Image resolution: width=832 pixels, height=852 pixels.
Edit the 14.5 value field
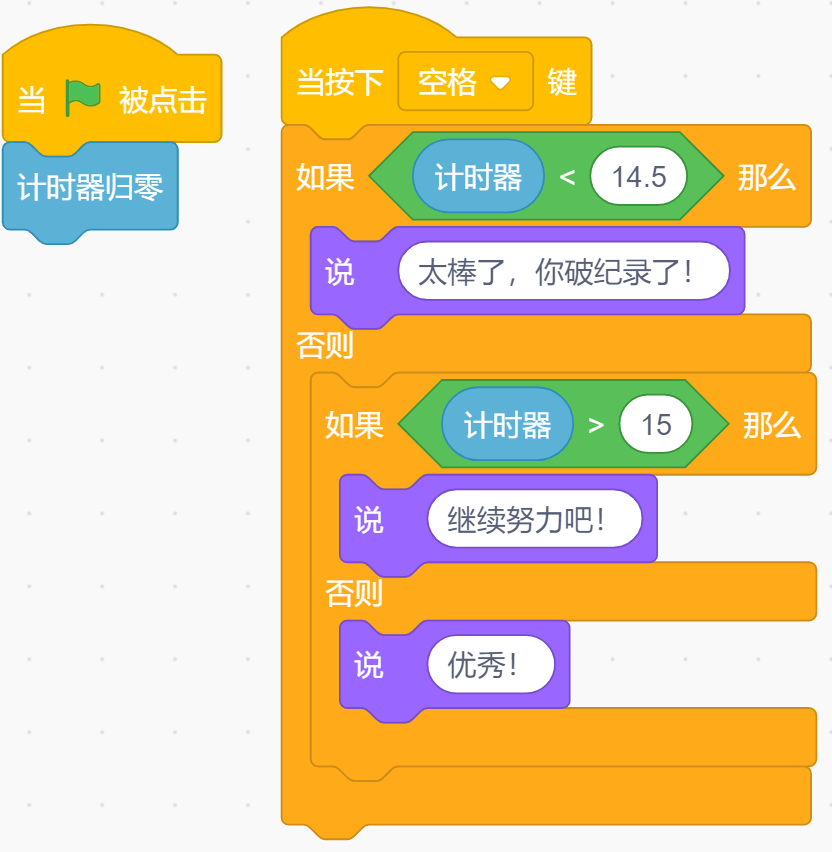point(639,177)
